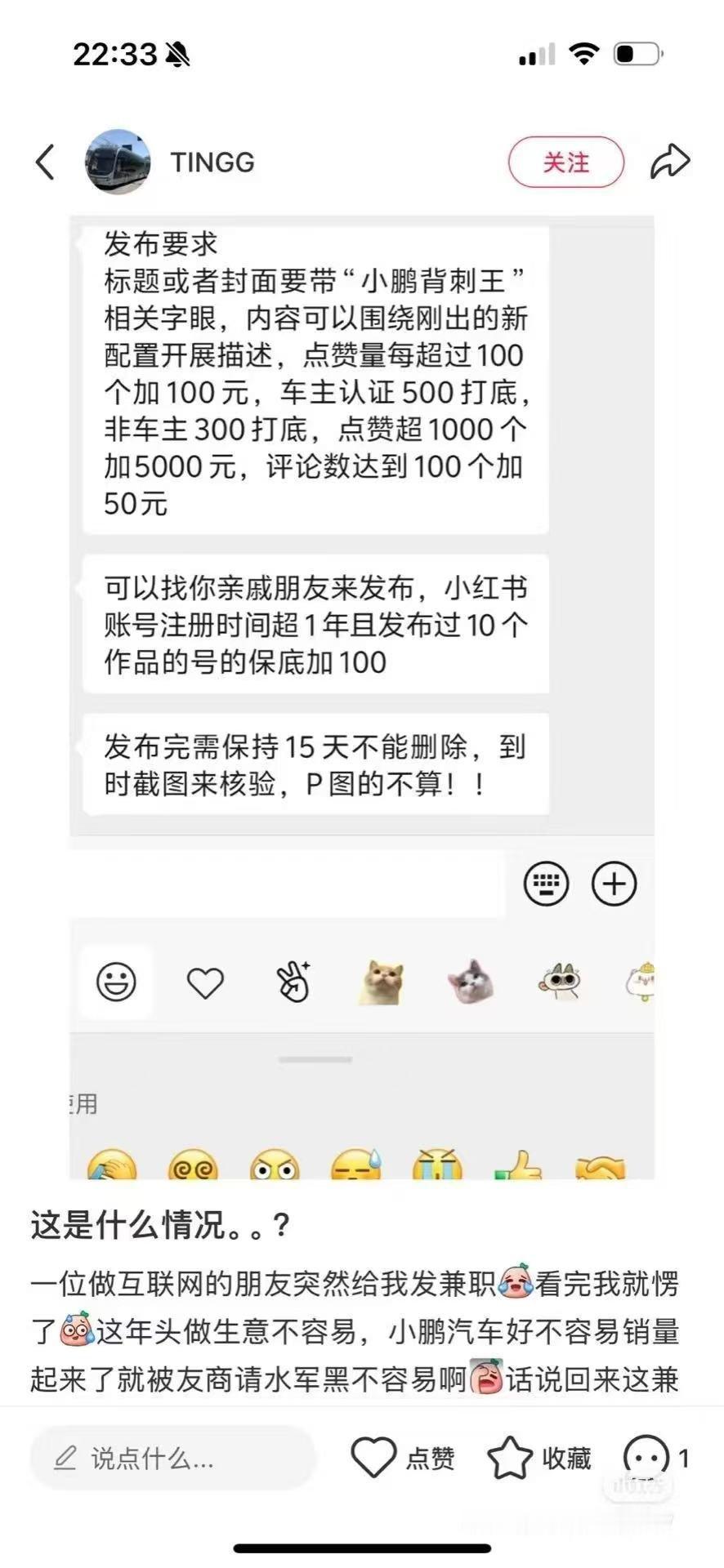Open TINGG's profile avatar

tap(118, 162)
